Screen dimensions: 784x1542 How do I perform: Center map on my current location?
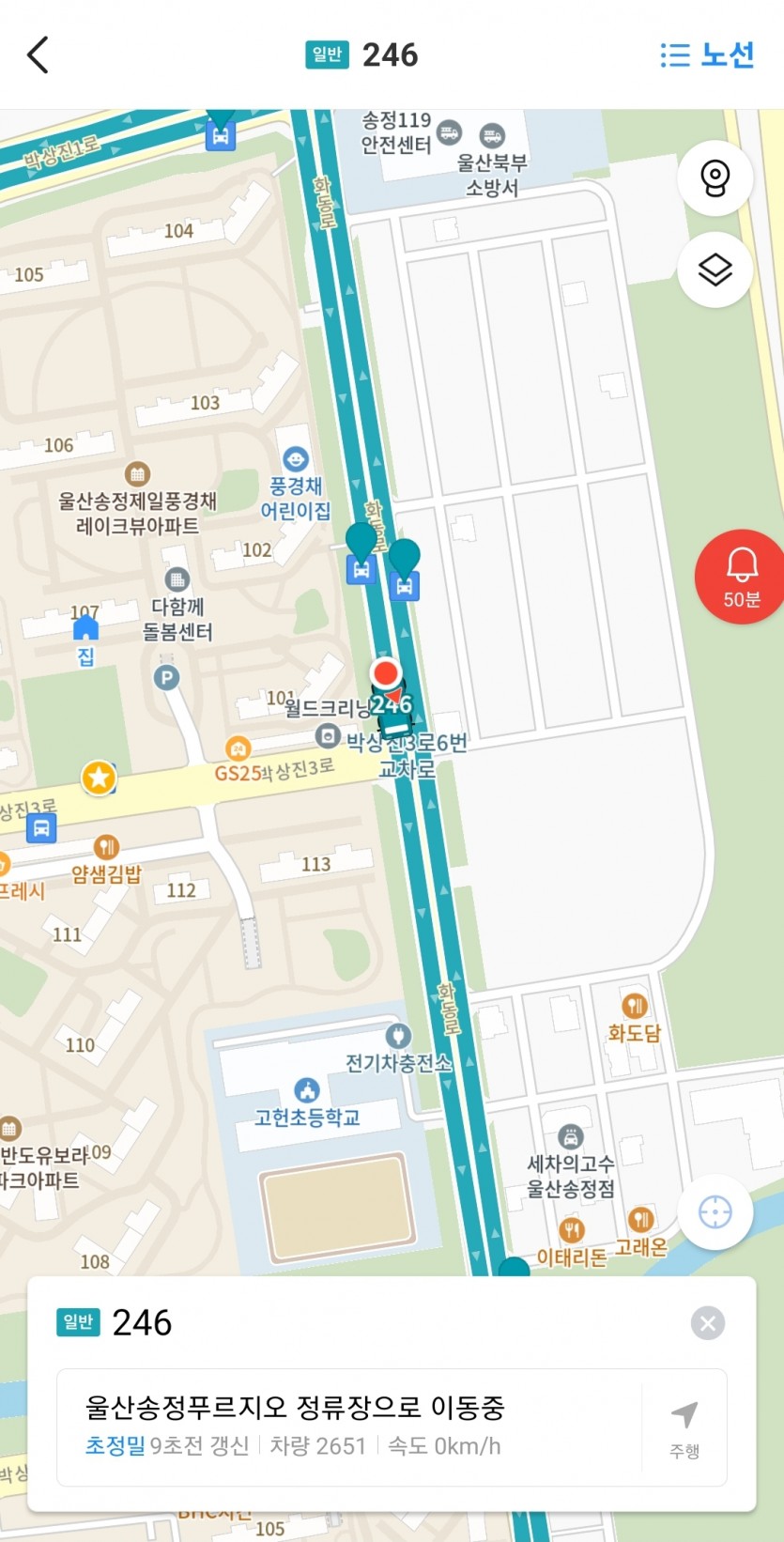click(715, 1212)
